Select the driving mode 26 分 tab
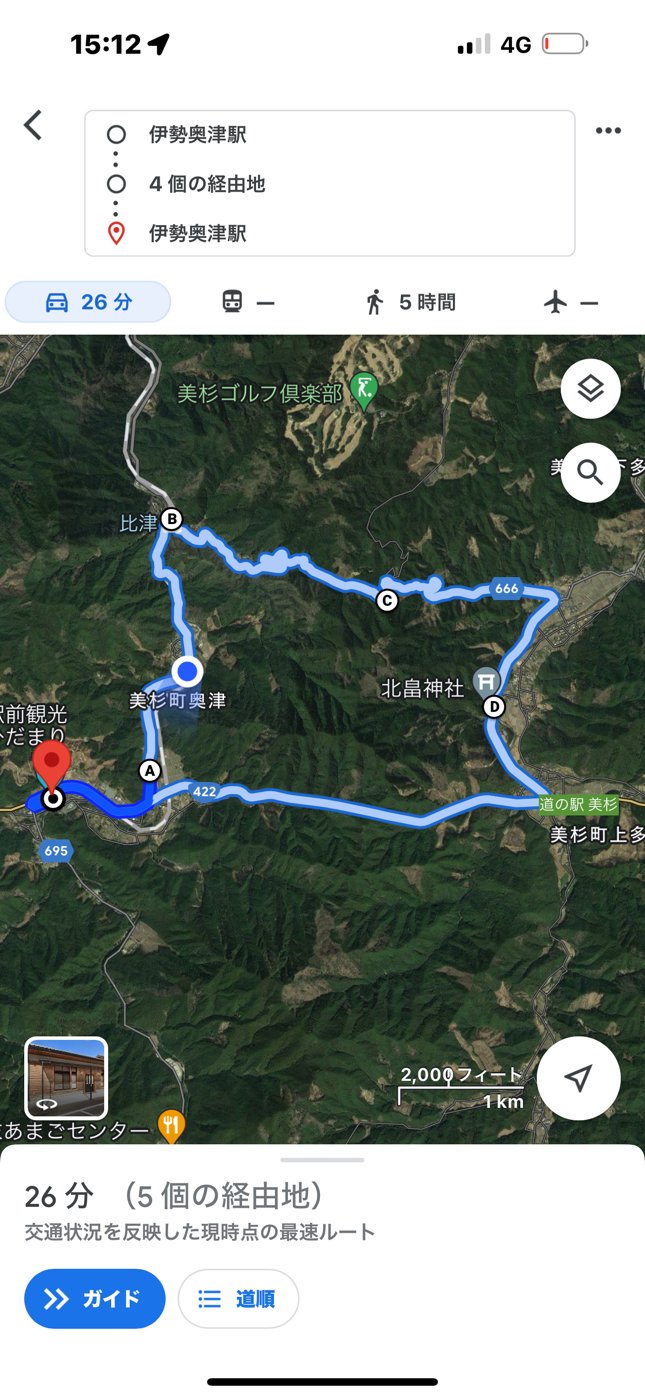 point(88,302)
